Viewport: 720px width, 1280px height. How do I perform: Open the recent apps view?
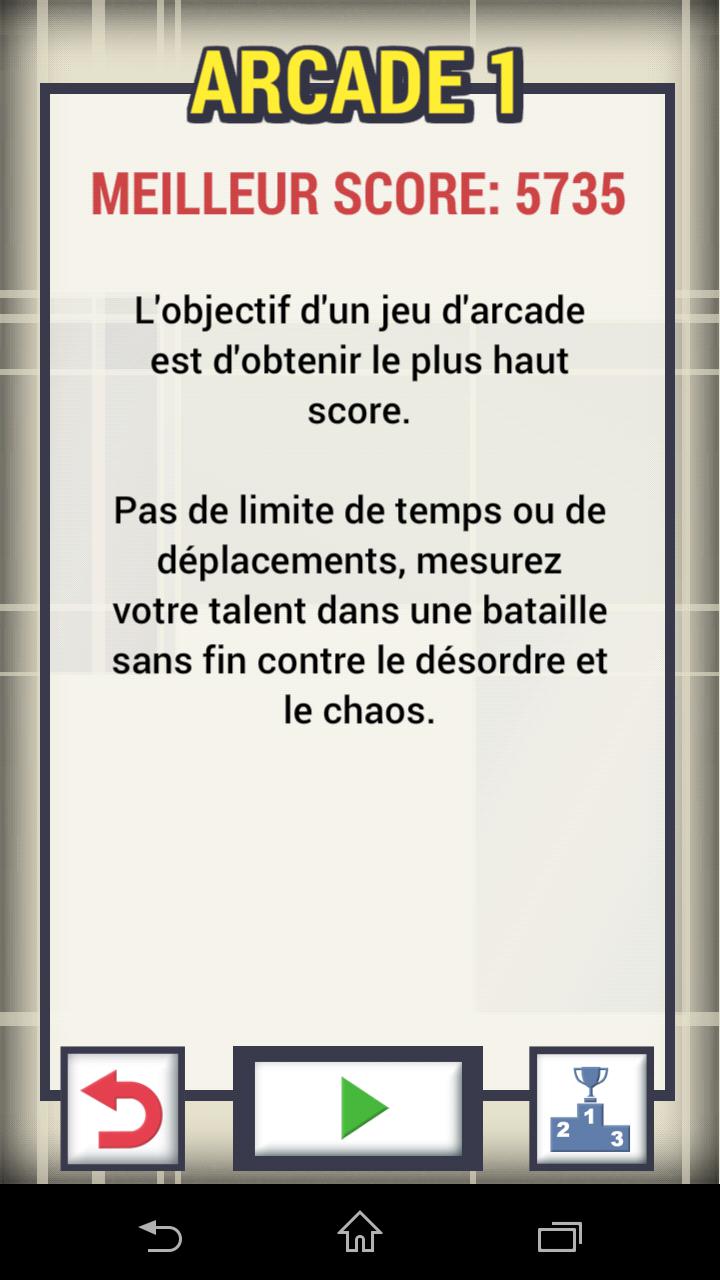coord(559,1236)
